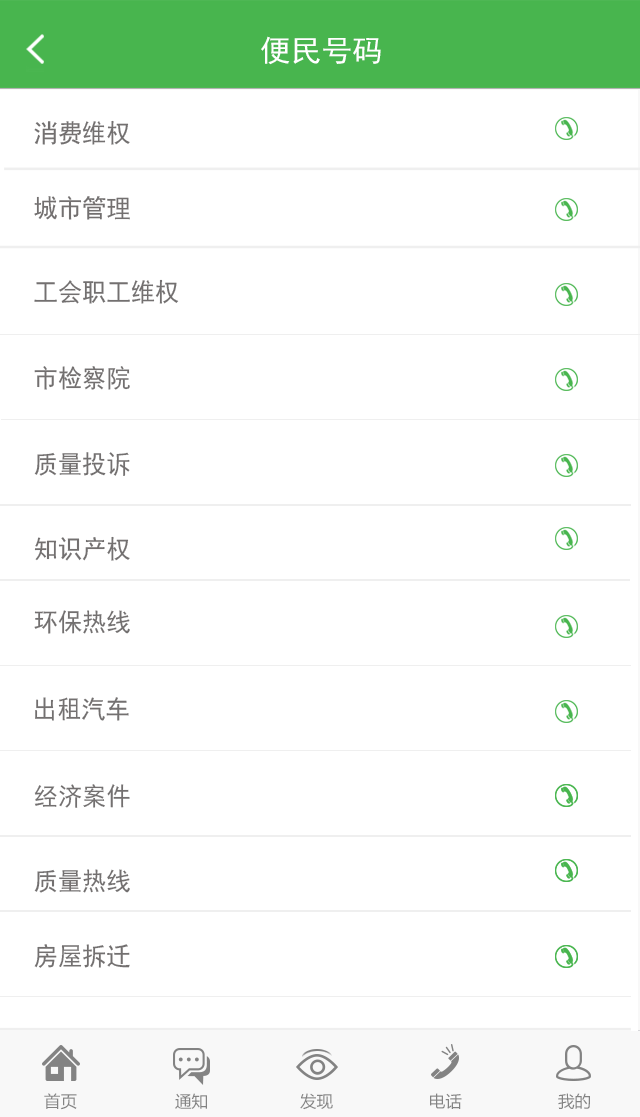The width and height of the screenshot is (640, 1117).
Task: Tap the phone icon for 经济案件
Action: point(566,795)
